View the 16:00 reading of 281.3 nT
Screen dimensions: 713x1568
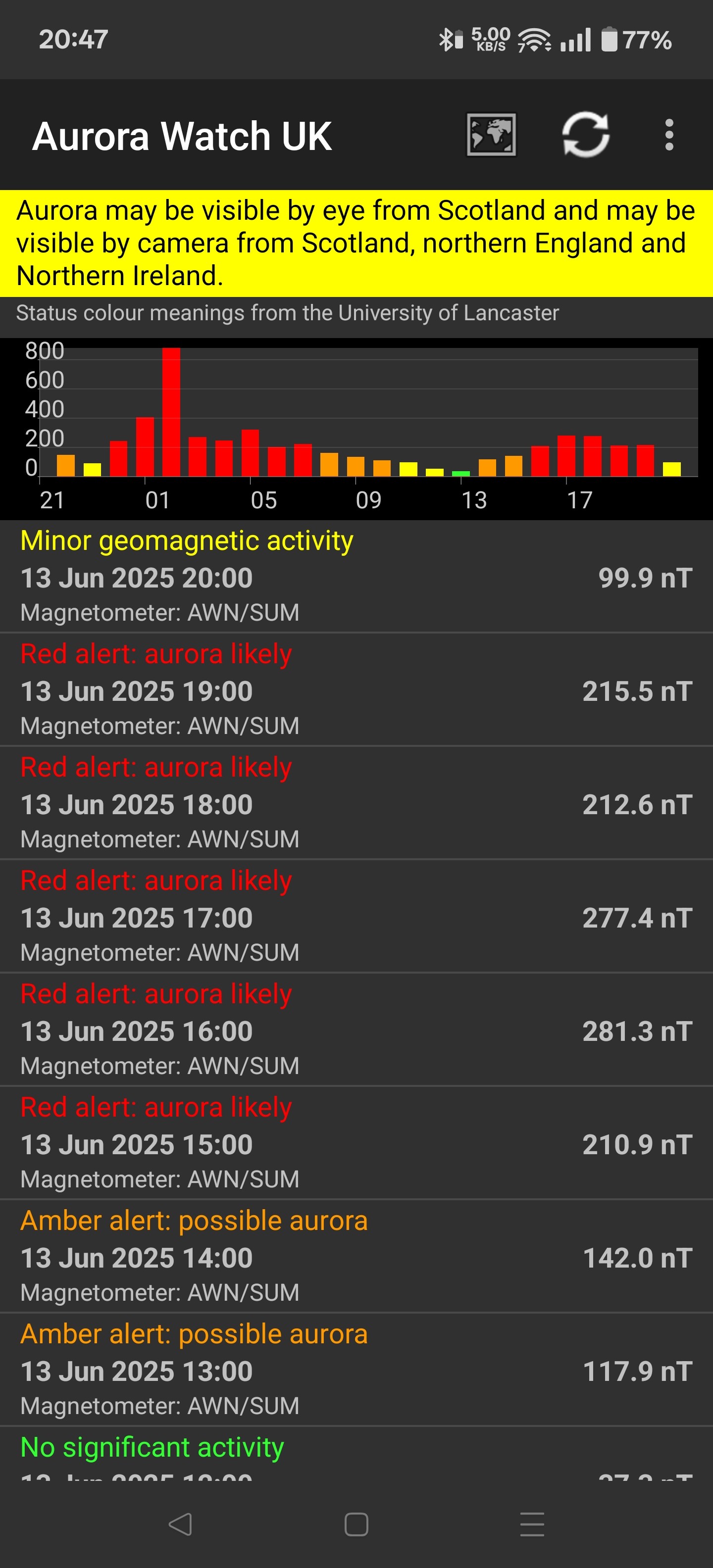point(356,1029)
